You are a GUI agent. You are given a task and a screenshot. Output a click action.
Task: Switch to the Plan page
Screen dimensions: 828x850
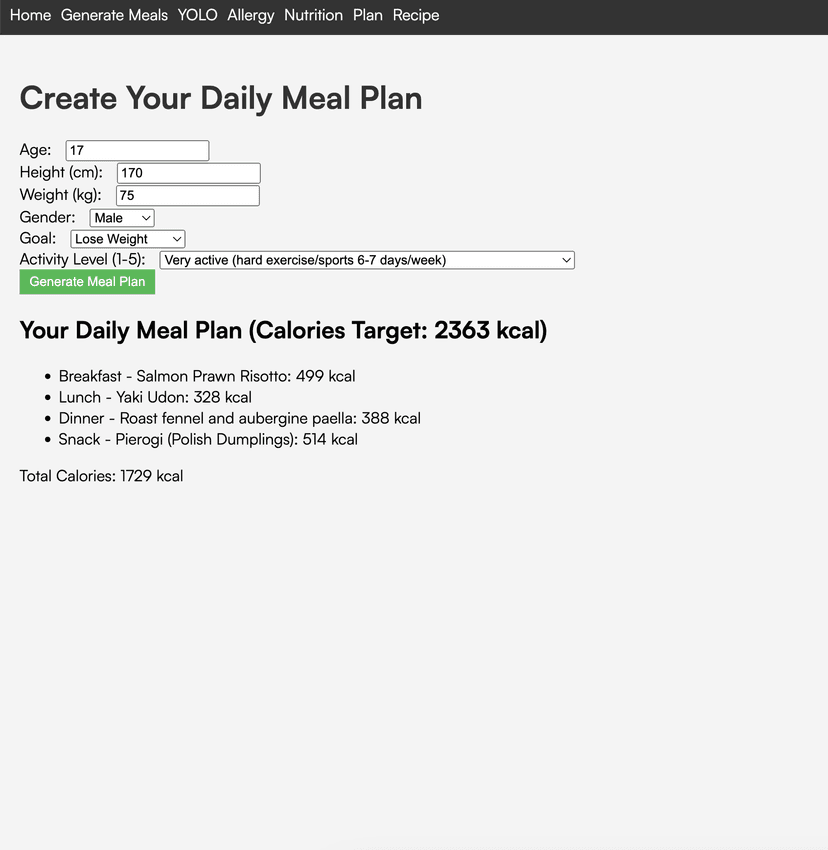367,15
